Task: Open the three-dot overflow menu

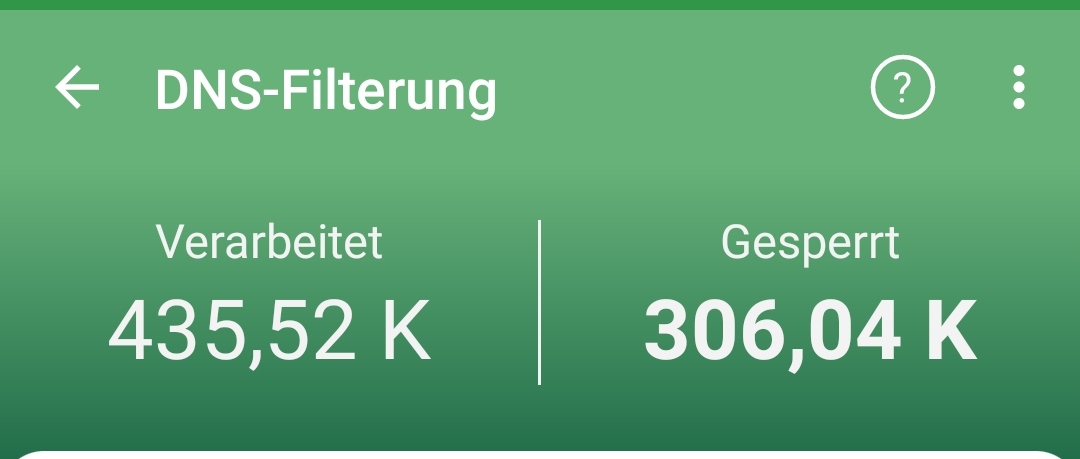Action: click(1018, 89)
